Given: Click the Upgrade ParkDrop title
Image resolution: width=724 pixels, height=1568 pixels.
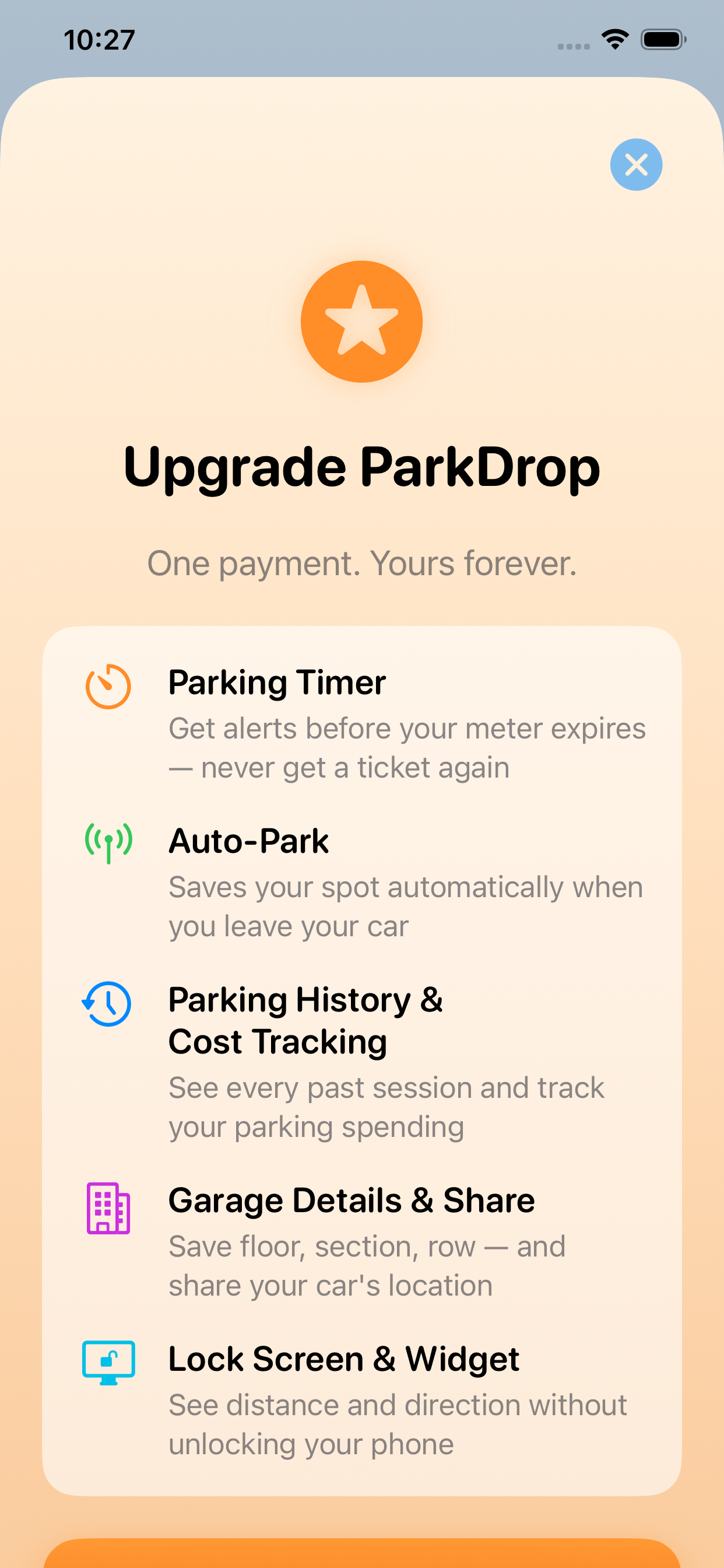Looking at the screenshot, I should [361, 467].
